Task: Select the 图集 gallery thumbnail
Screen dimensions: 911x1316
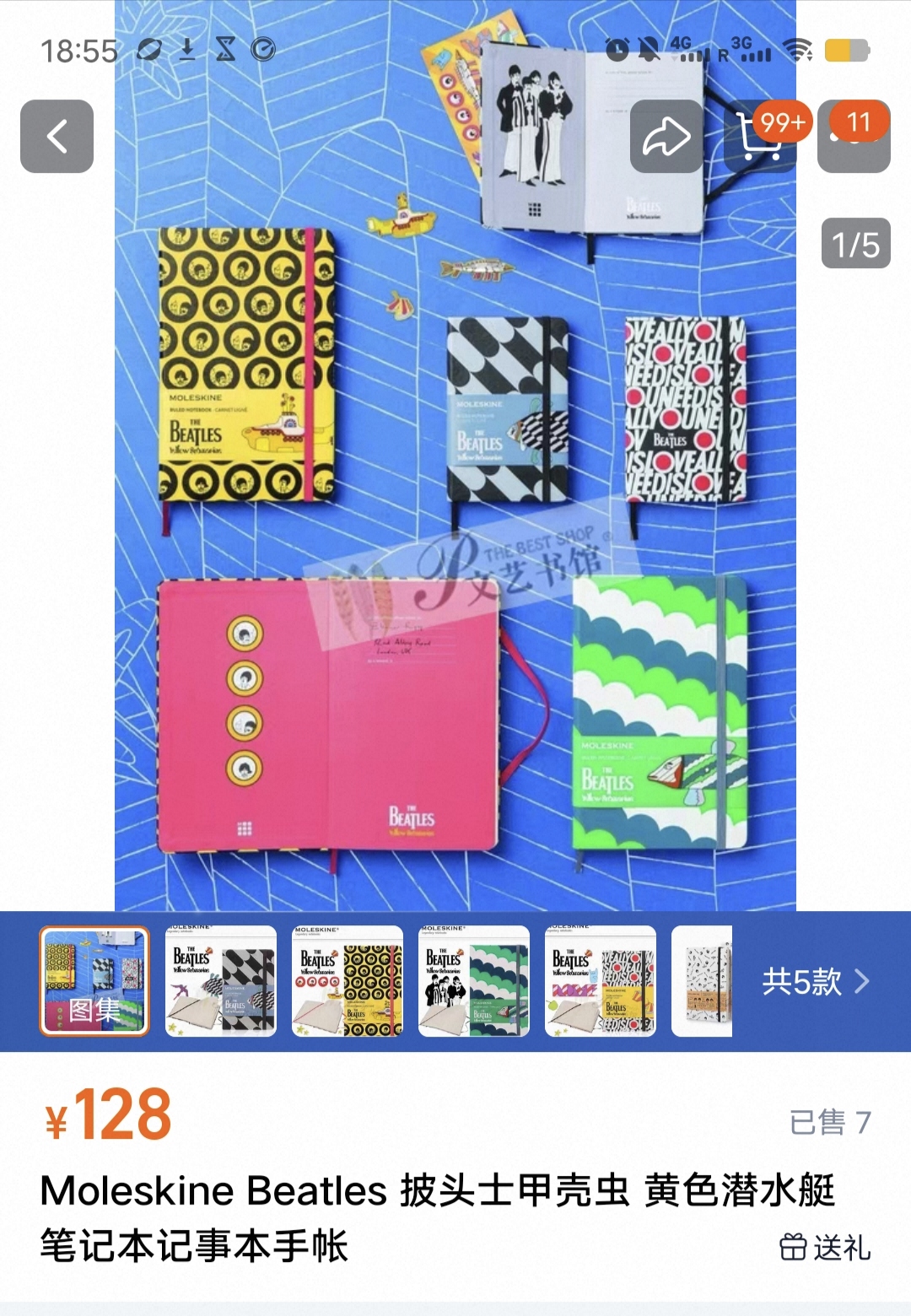Action: coord(94,981)
